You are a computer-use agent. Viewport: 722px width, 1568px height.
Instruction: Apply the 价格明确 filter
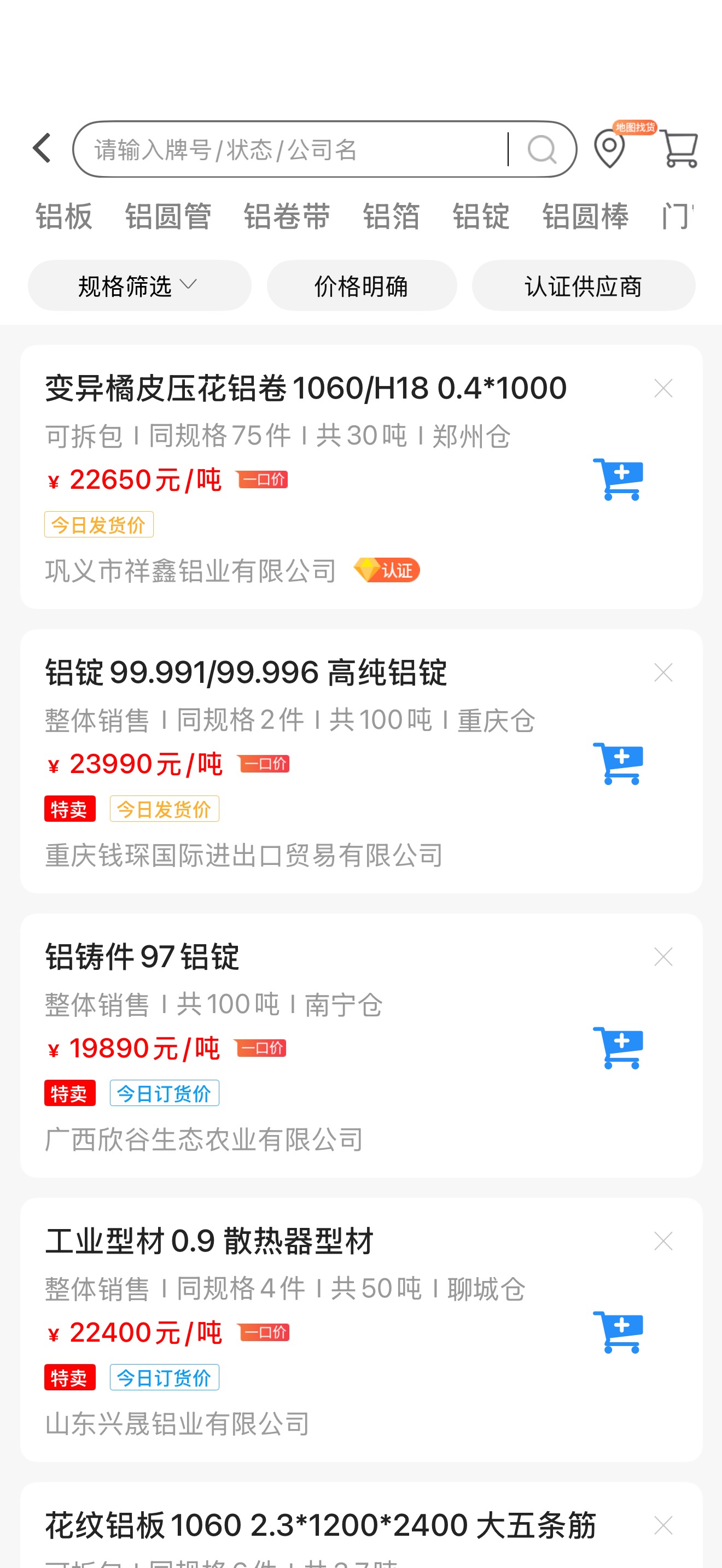[362, 285]
